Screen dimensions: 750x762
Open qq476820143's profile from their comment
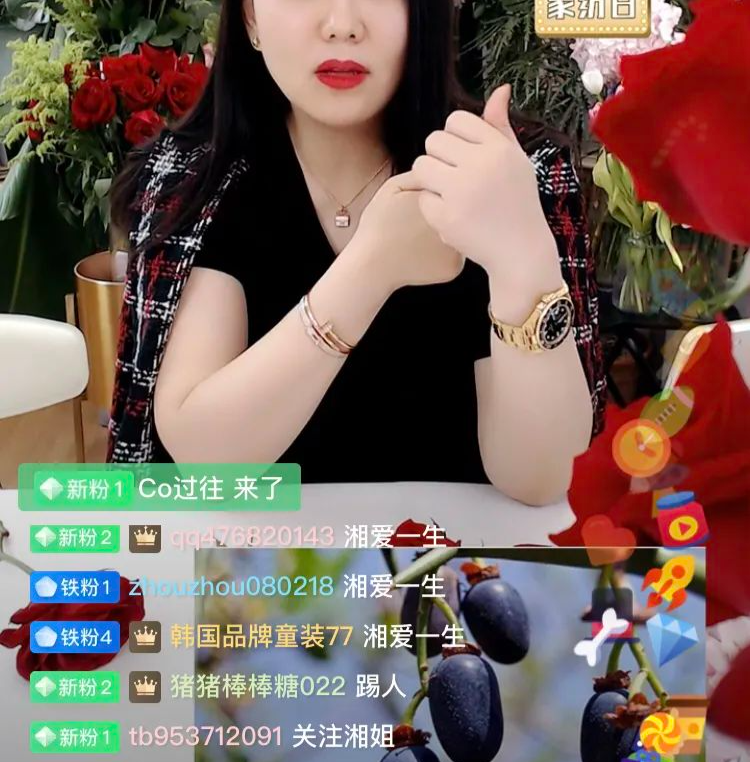pyautogui.click(x=251, y=537)
